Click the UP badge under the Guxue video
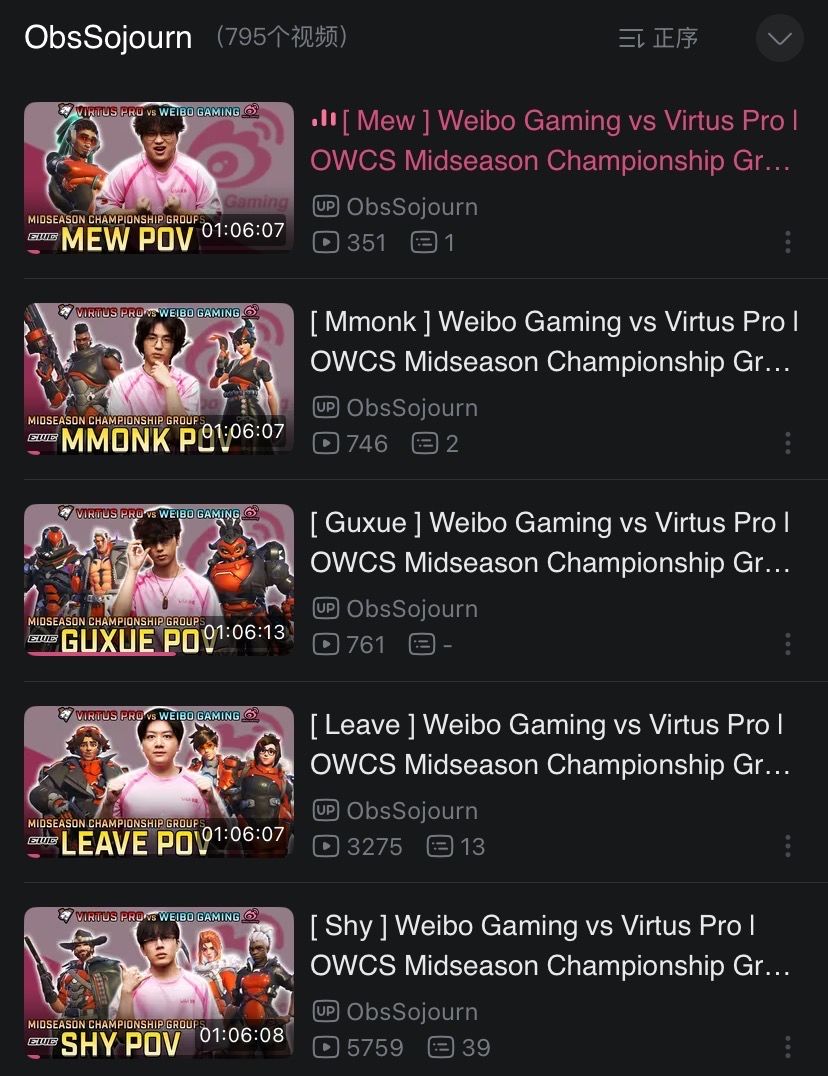Image resolution: width=828 pixels, height=1076 pixels. [325, 609]
